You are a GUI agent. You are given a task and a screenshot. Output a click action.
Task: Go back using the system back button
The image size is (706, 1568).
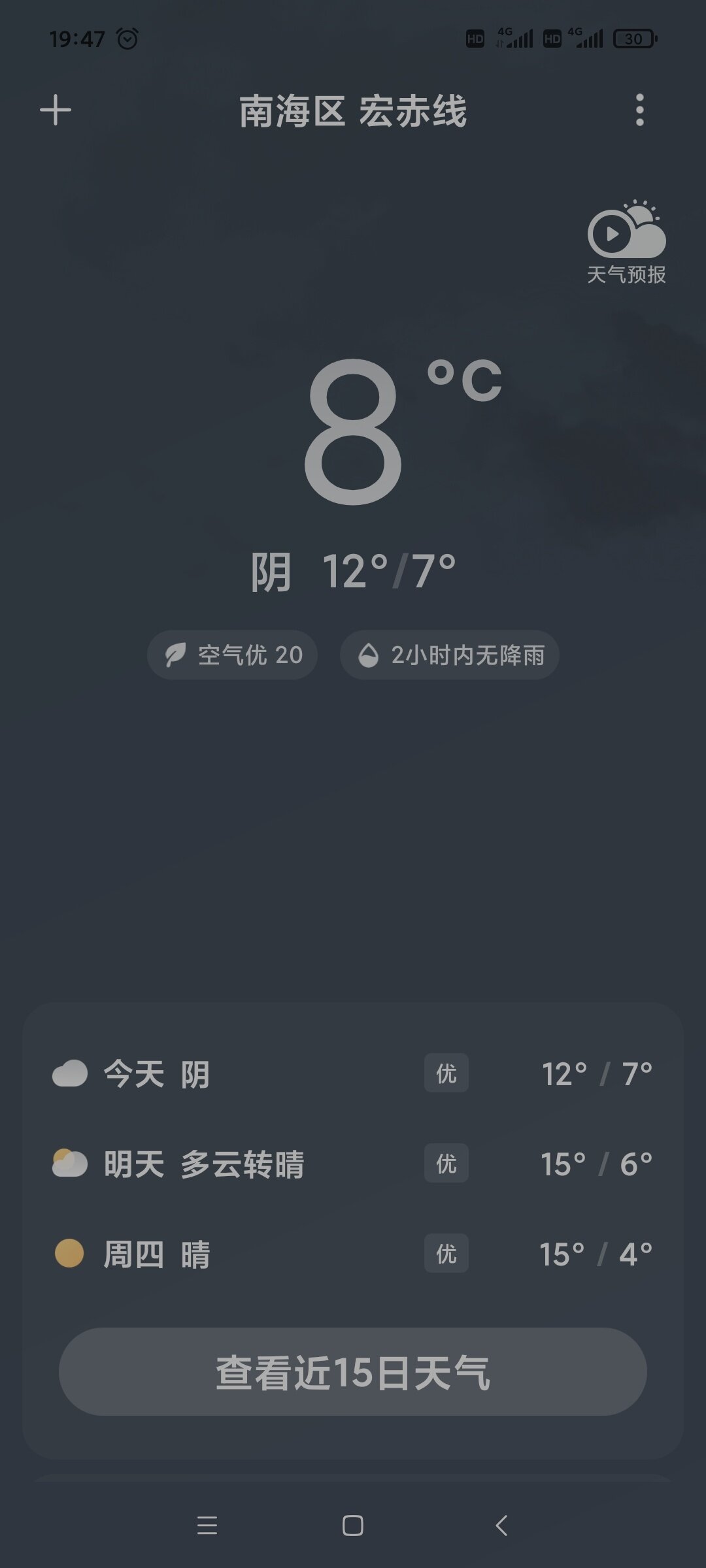(x=501, y=1526)
